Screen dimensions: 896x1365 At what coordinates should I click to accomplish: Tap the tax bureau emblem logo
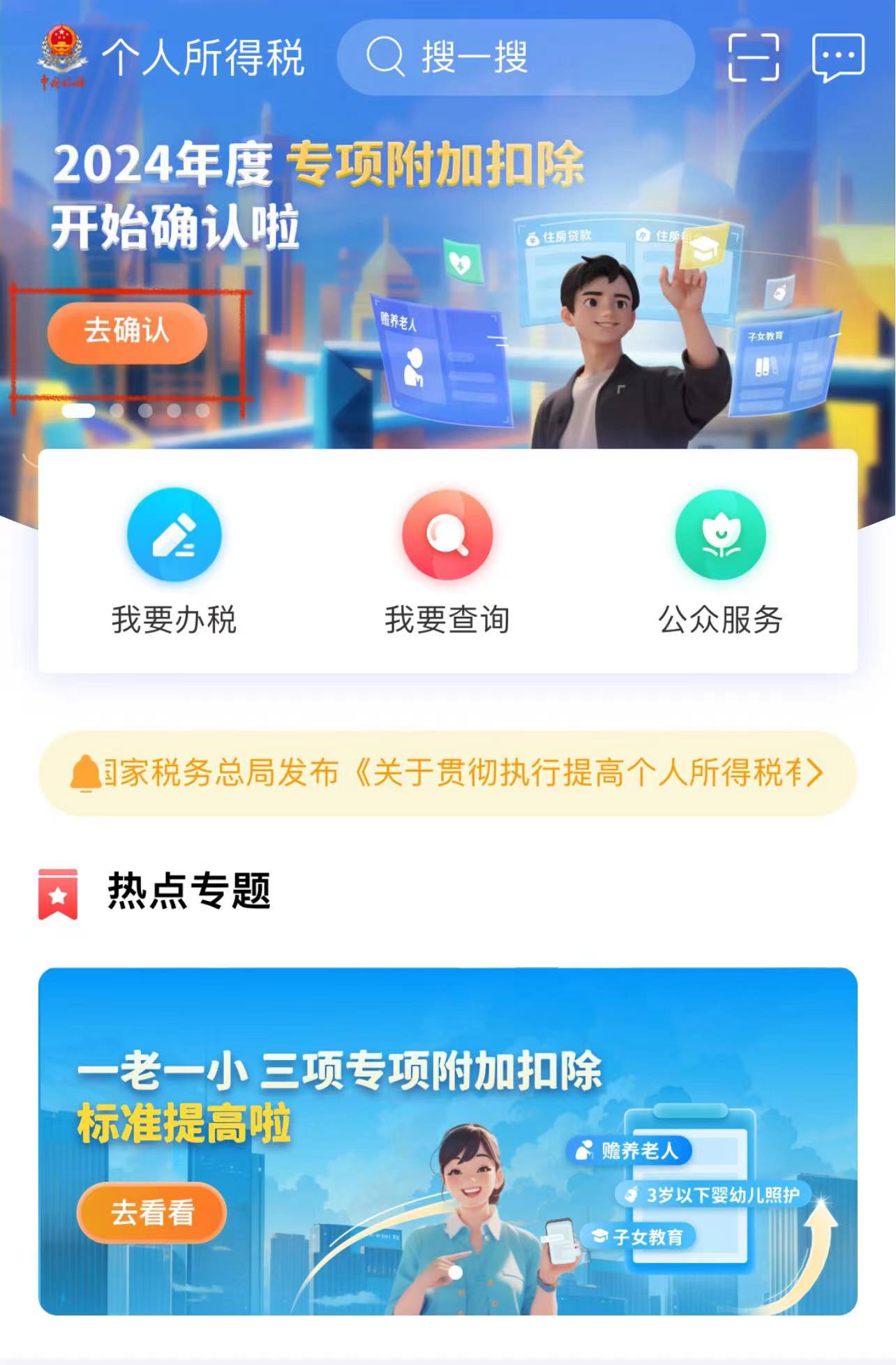(61, 59)
